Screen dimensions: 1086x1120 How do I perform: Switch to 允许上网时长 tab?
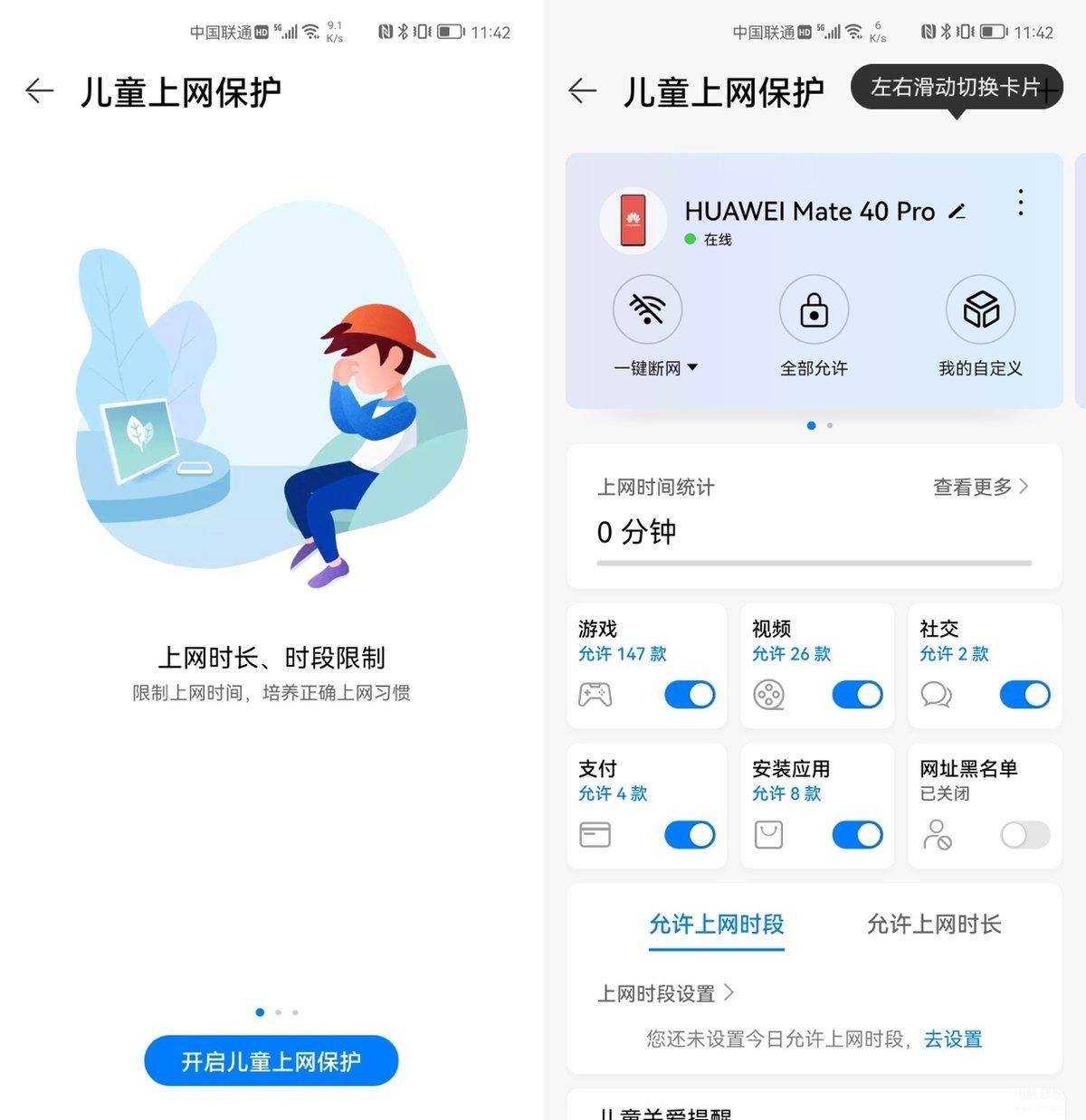pos(934,924)
